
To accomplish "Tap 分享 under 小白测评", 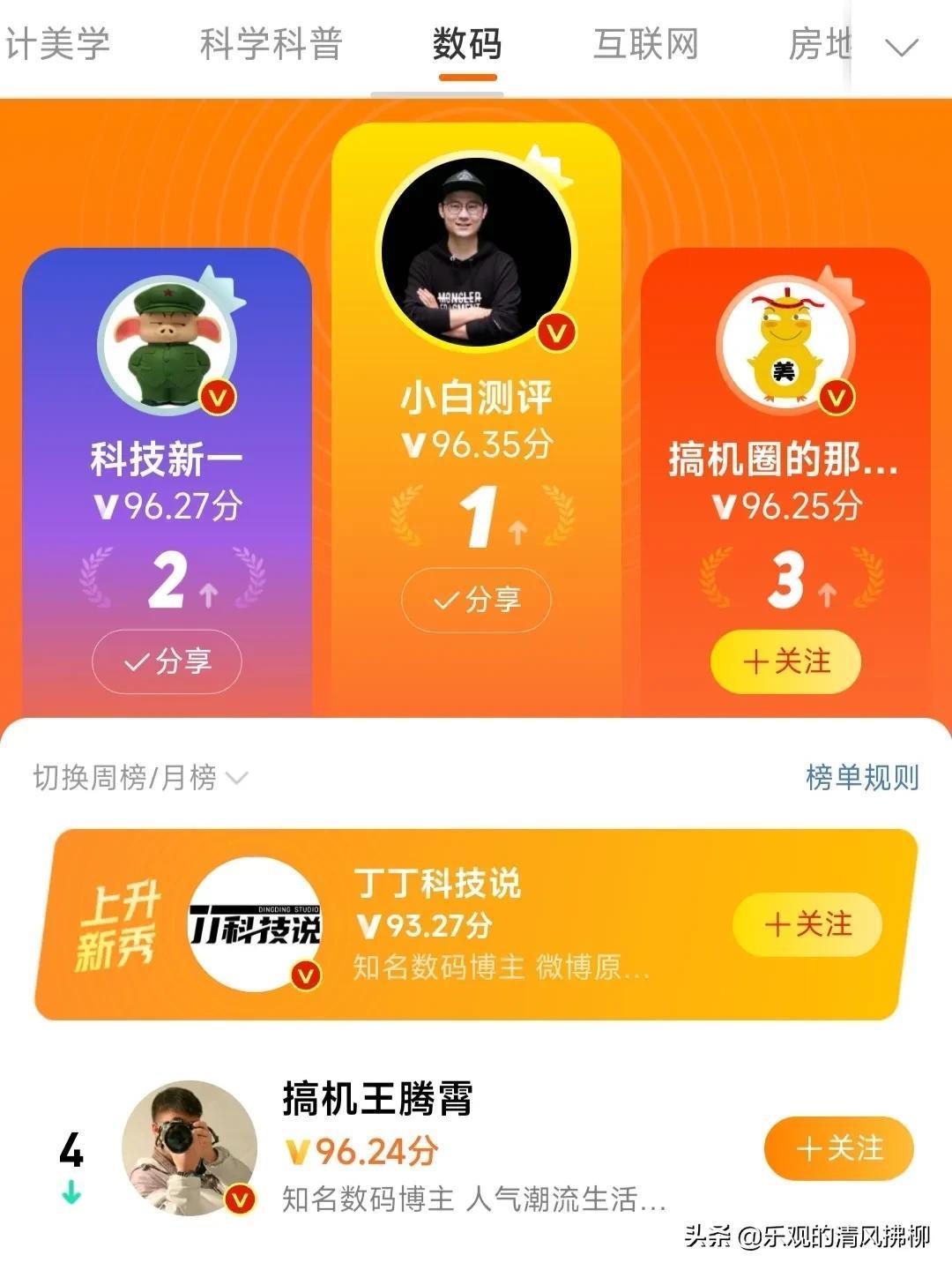I will click(x=476, y=601).
